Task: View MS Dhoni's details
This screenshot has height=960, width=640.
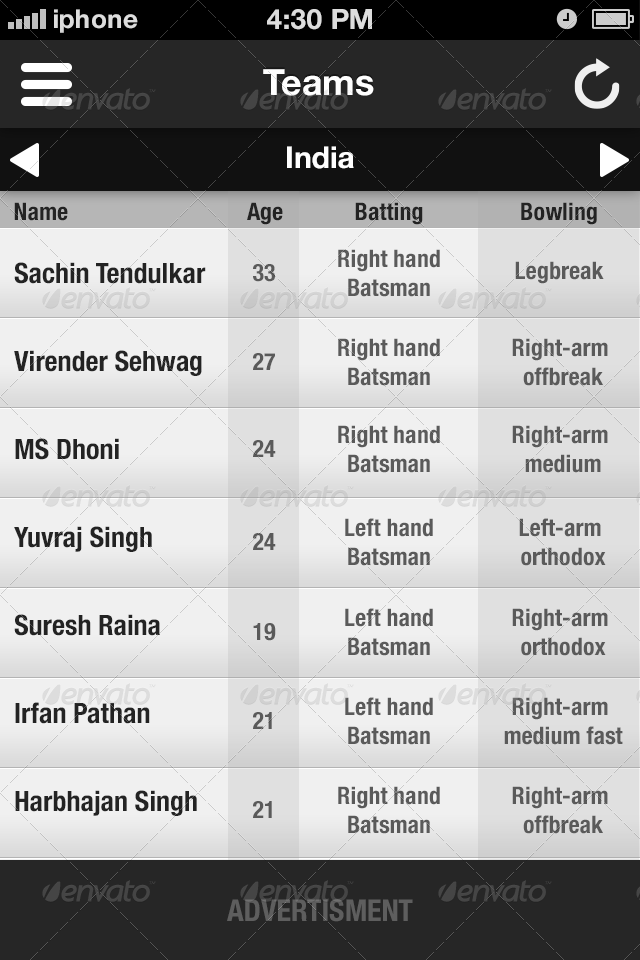Action: tap(67, 450)
